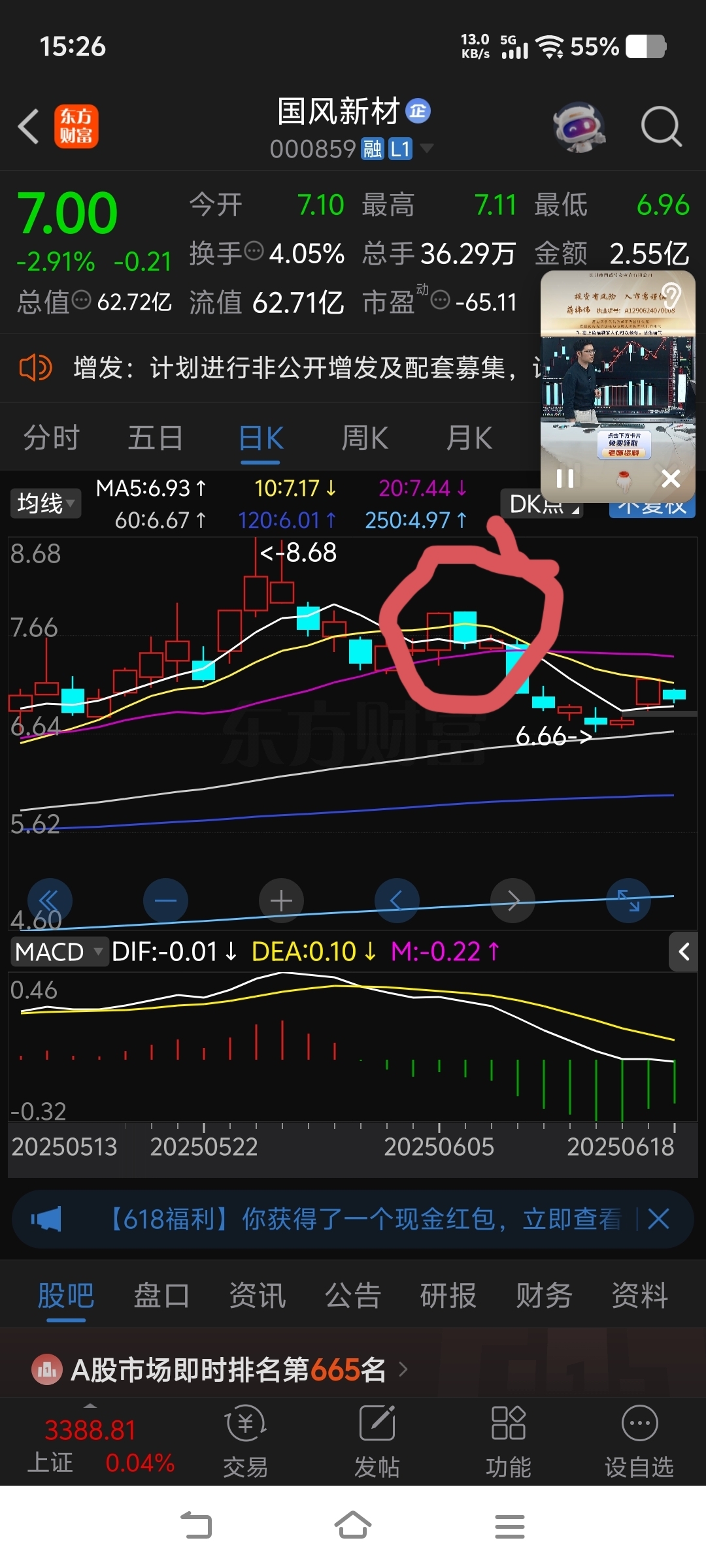Open the robot assistant icon

pos(579,127)
